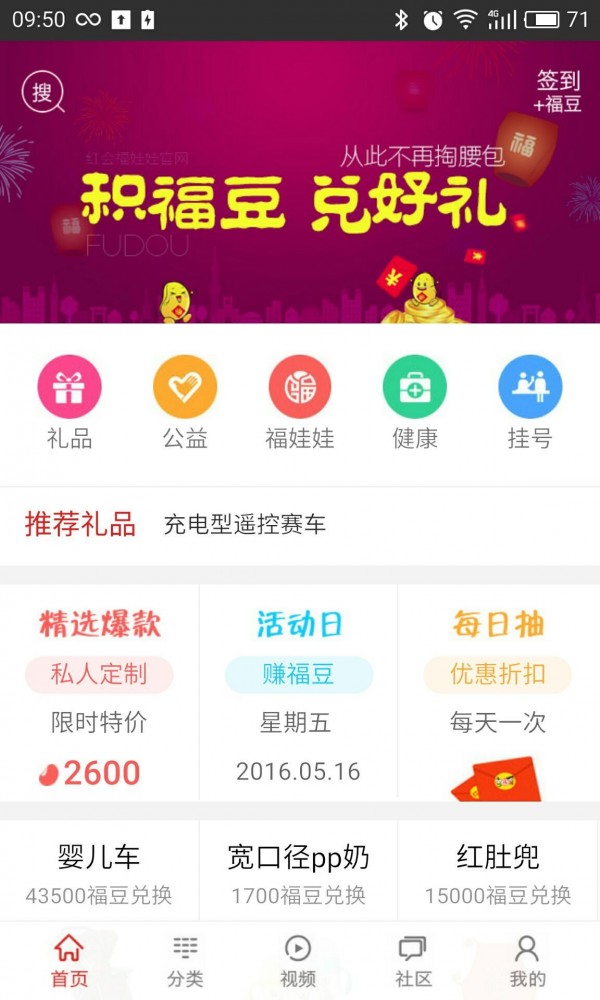600x1000 pixels.
Task: Switch to the 我的 tab
Action: pos(527,961)
